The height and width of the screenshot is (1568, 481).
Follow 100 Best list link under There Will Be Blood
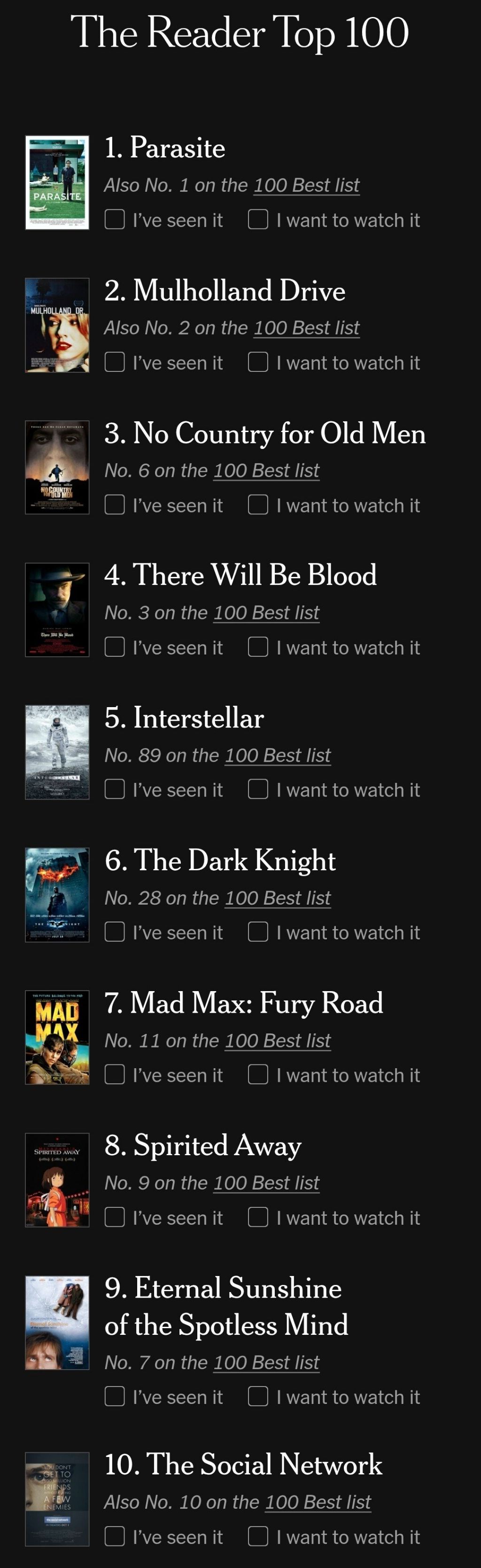pyautogui.click(x=266, y=612)
